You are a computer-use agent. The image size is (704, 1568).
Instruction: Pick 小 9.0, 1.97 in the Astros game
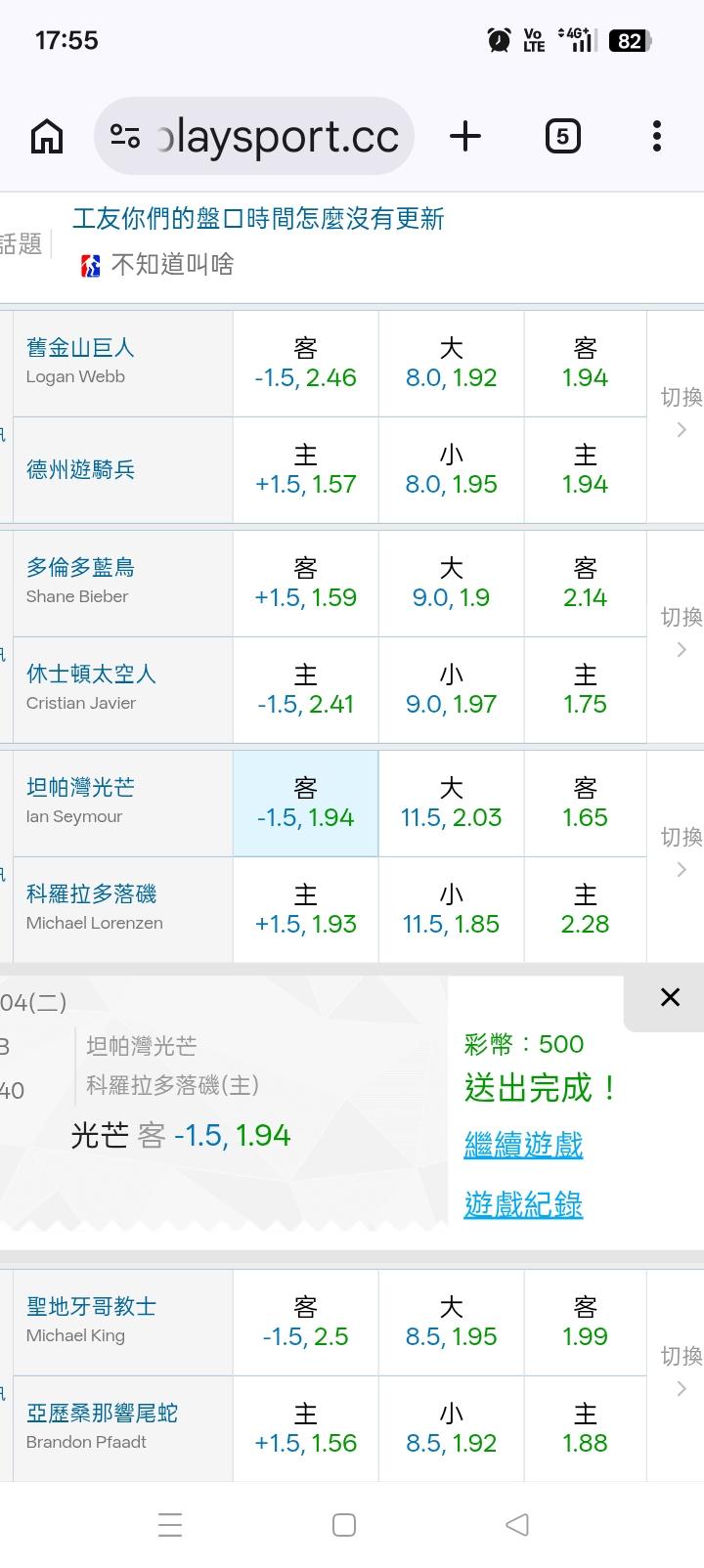[x=452, y=690]
